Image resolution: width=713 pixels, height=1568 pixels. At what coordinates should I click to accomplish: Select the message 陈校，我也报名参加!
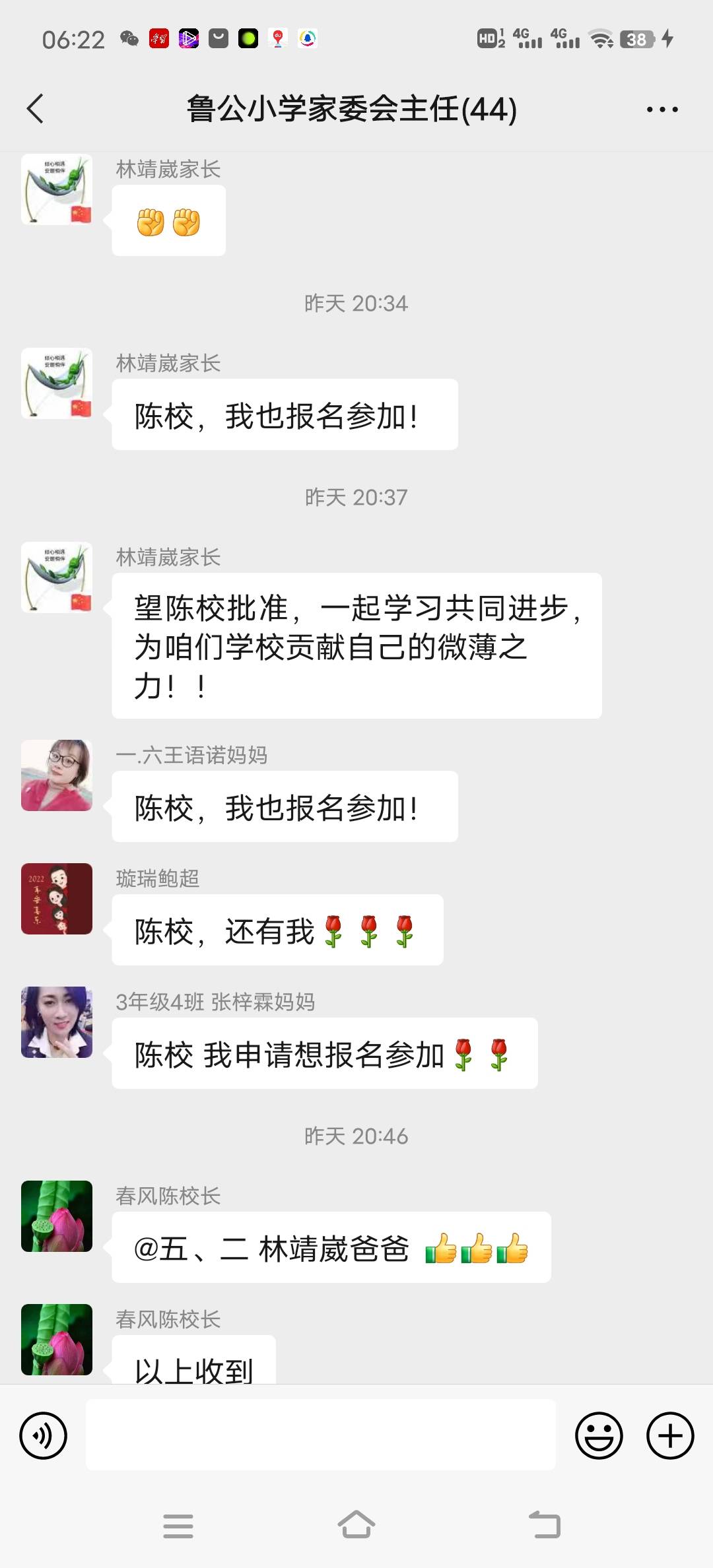point(285,414)
